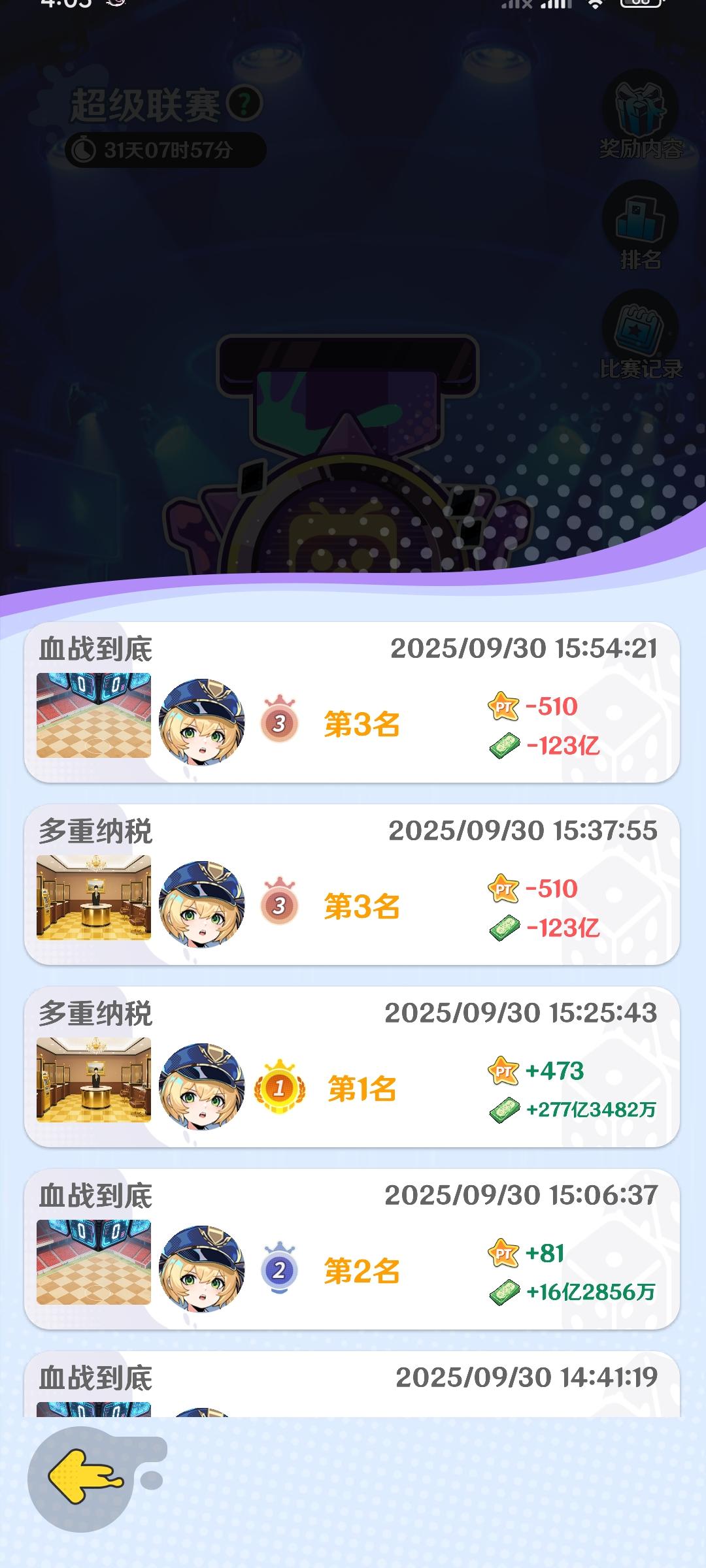Select the 多重纳税 record timestamped 15:25:43

click(353, 1071)
